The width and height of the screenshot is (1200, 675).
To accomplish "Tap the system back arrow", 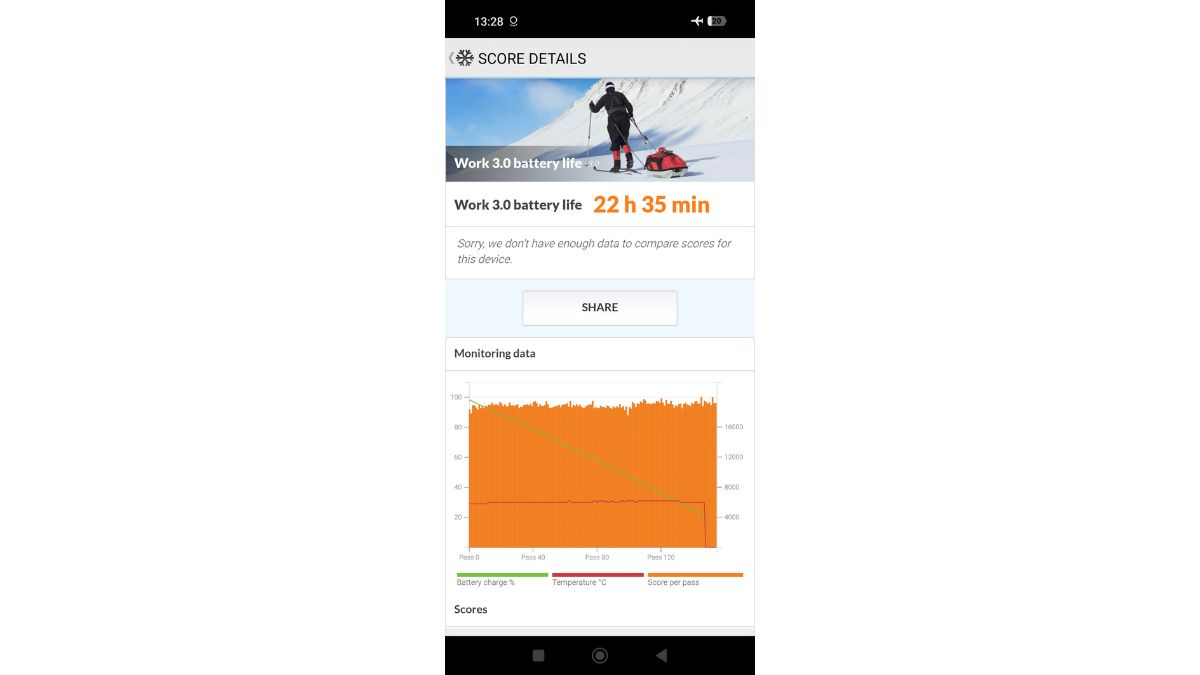I will pyautogui.click(x=661, y=655).
